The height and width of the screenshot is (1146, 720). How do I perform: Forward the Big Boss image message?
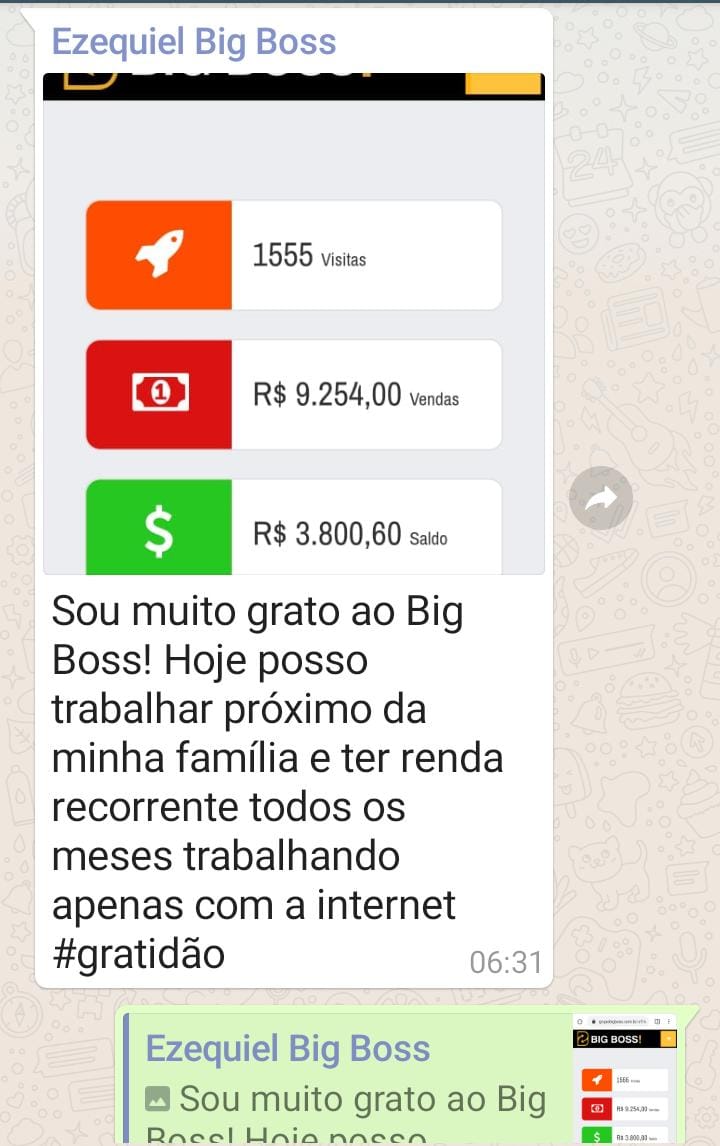pos(601,498)
